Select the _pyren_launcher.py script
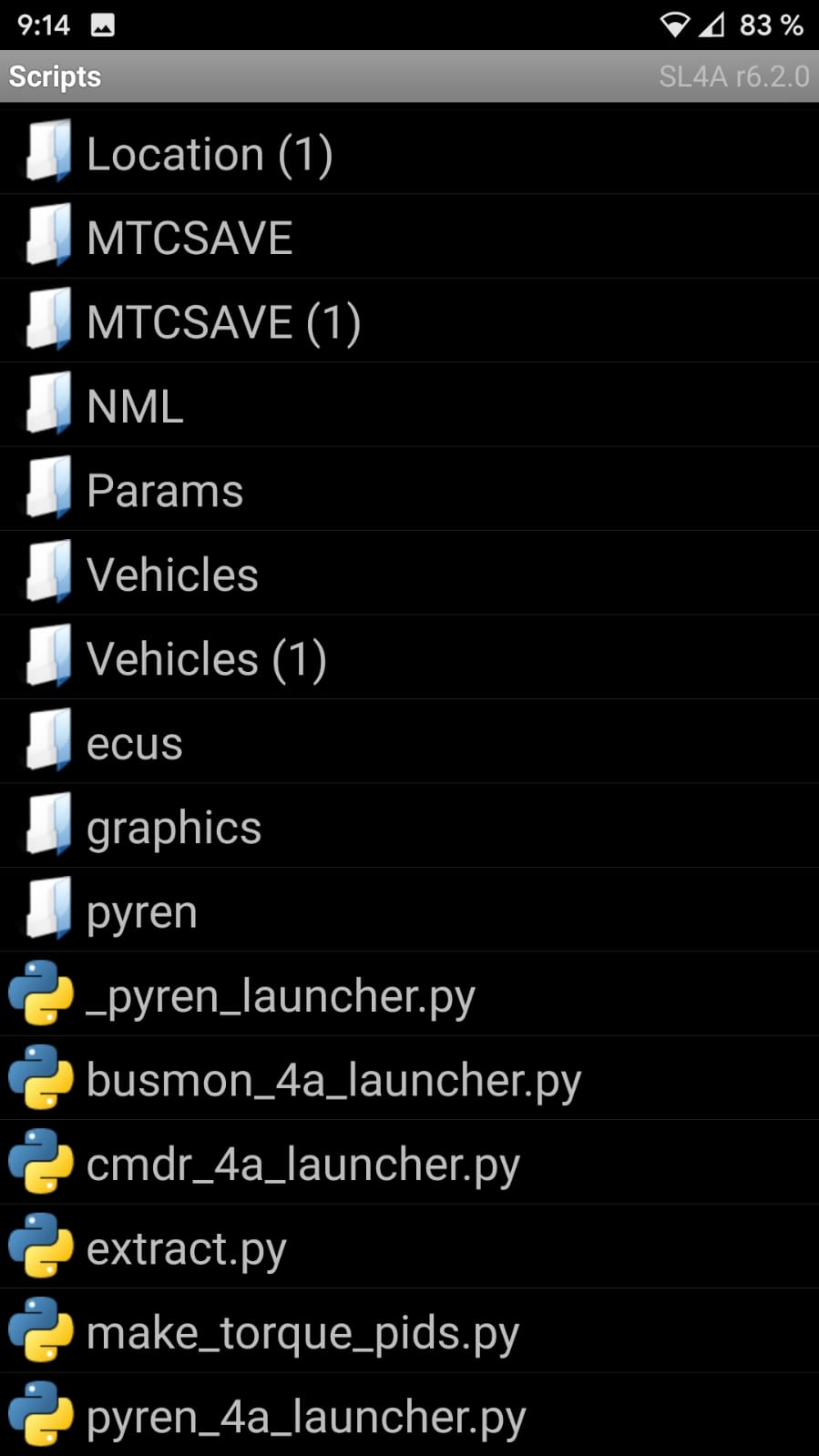The width and height of the screenshot is (819, 1456). tap(409, 994)
